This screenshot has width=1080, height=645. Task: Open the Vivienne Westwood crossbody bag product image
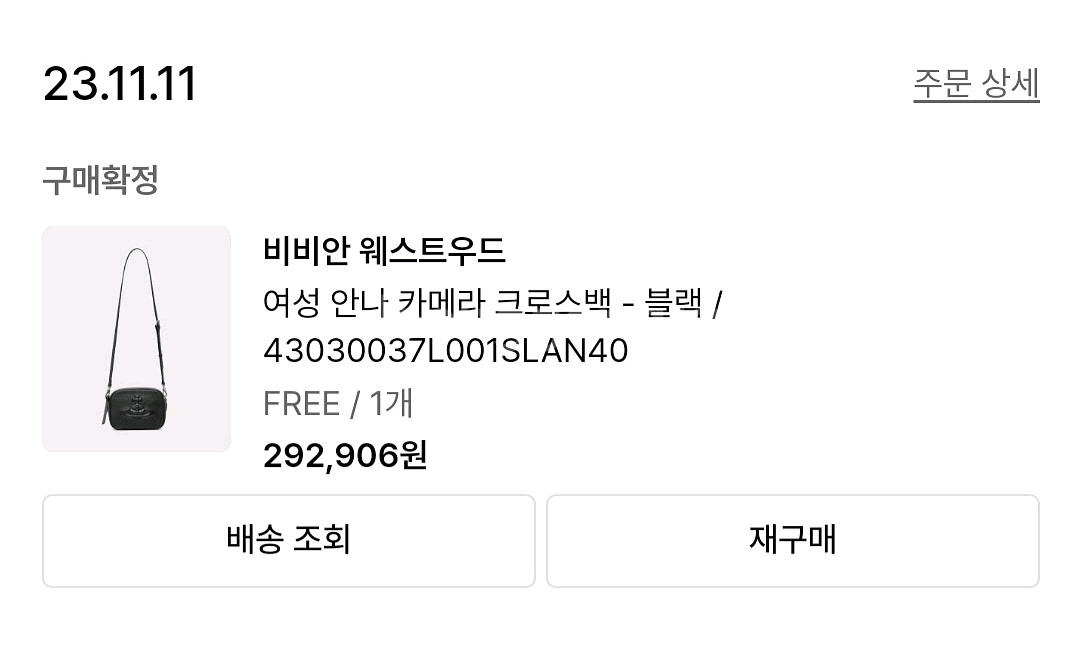tap(136, 339)
